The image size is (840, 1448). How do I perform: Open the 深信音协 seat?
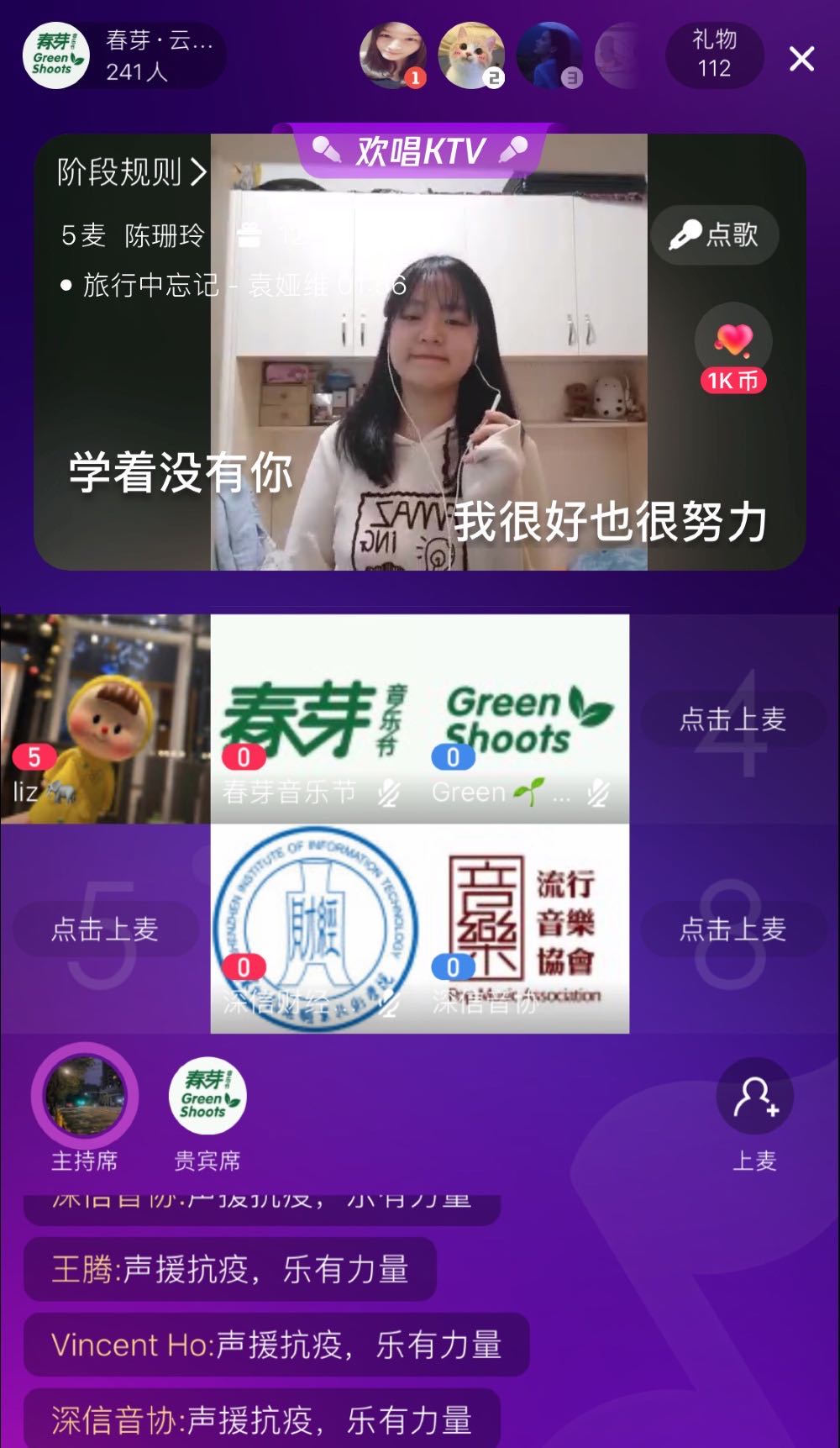[x=525, y=929]
